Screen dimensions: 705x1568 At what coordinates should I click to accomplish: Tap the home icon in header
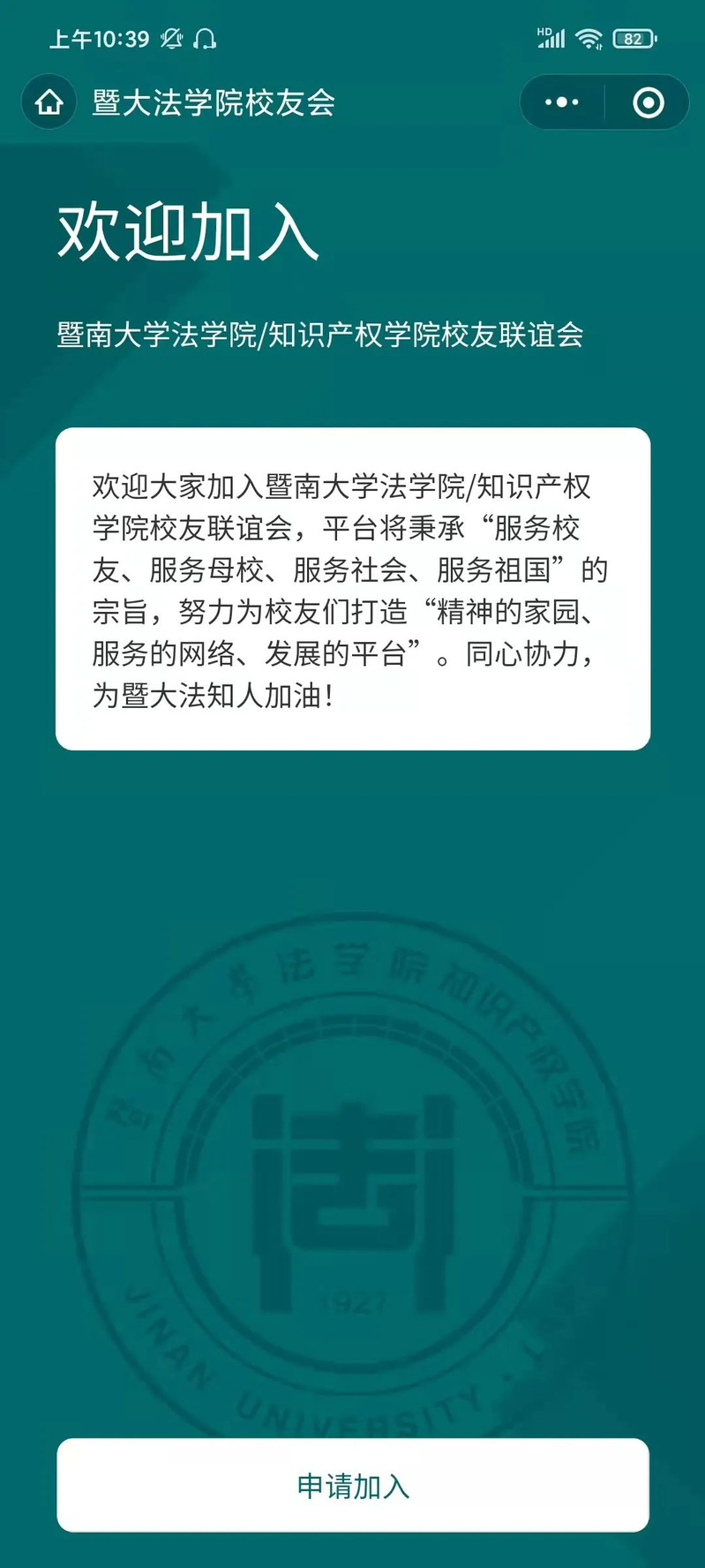pos(49,102)
